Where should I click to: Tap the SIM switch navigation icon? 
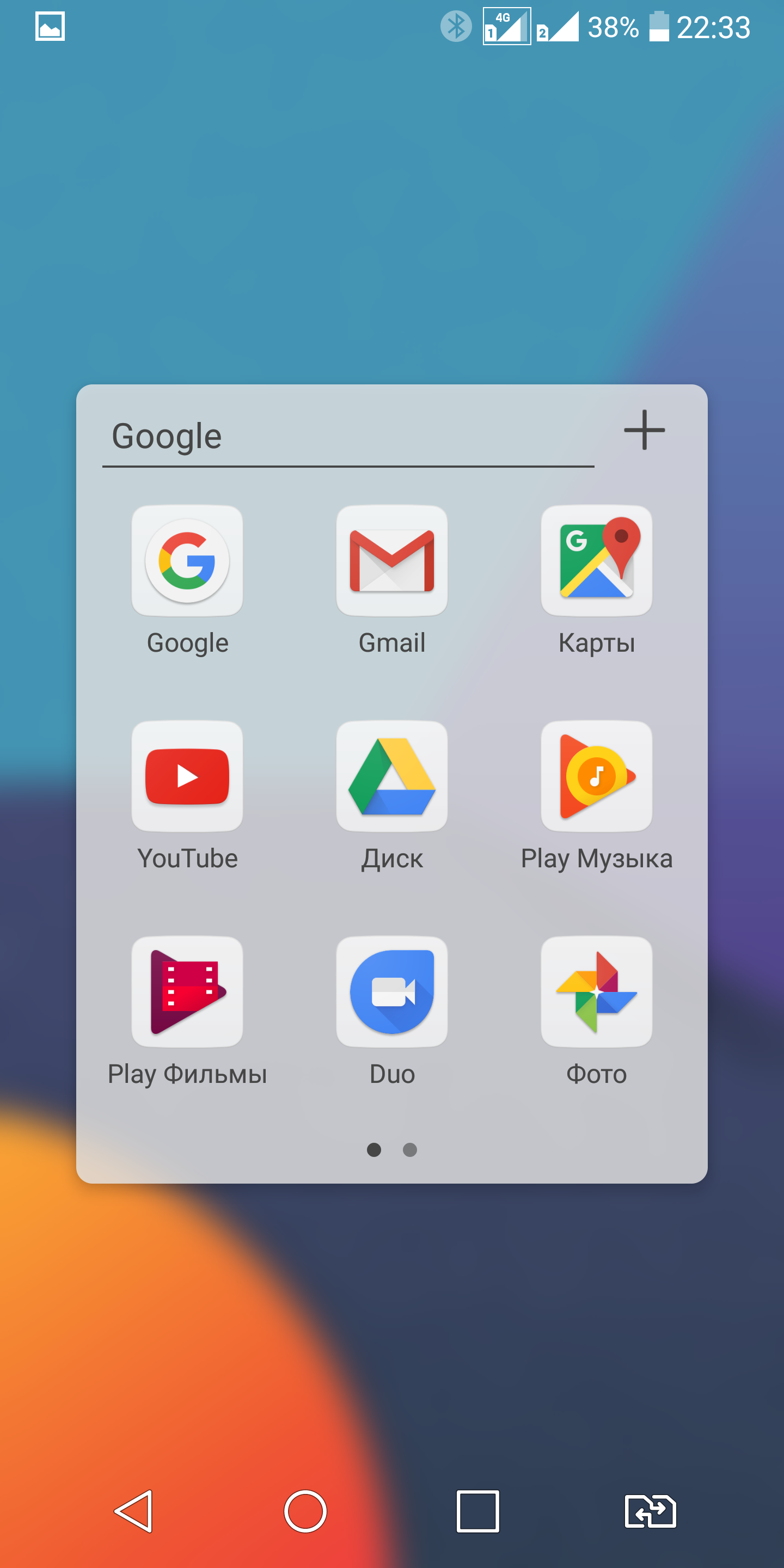(x=650, y=1511)
